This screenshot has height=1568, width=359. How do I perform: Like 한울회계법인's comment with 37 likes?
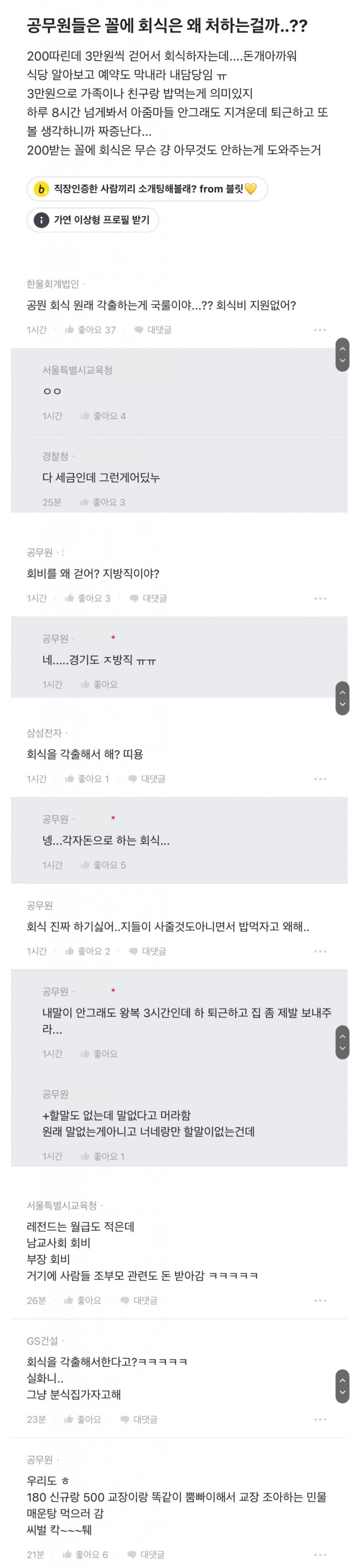click(x=90, y=329)
